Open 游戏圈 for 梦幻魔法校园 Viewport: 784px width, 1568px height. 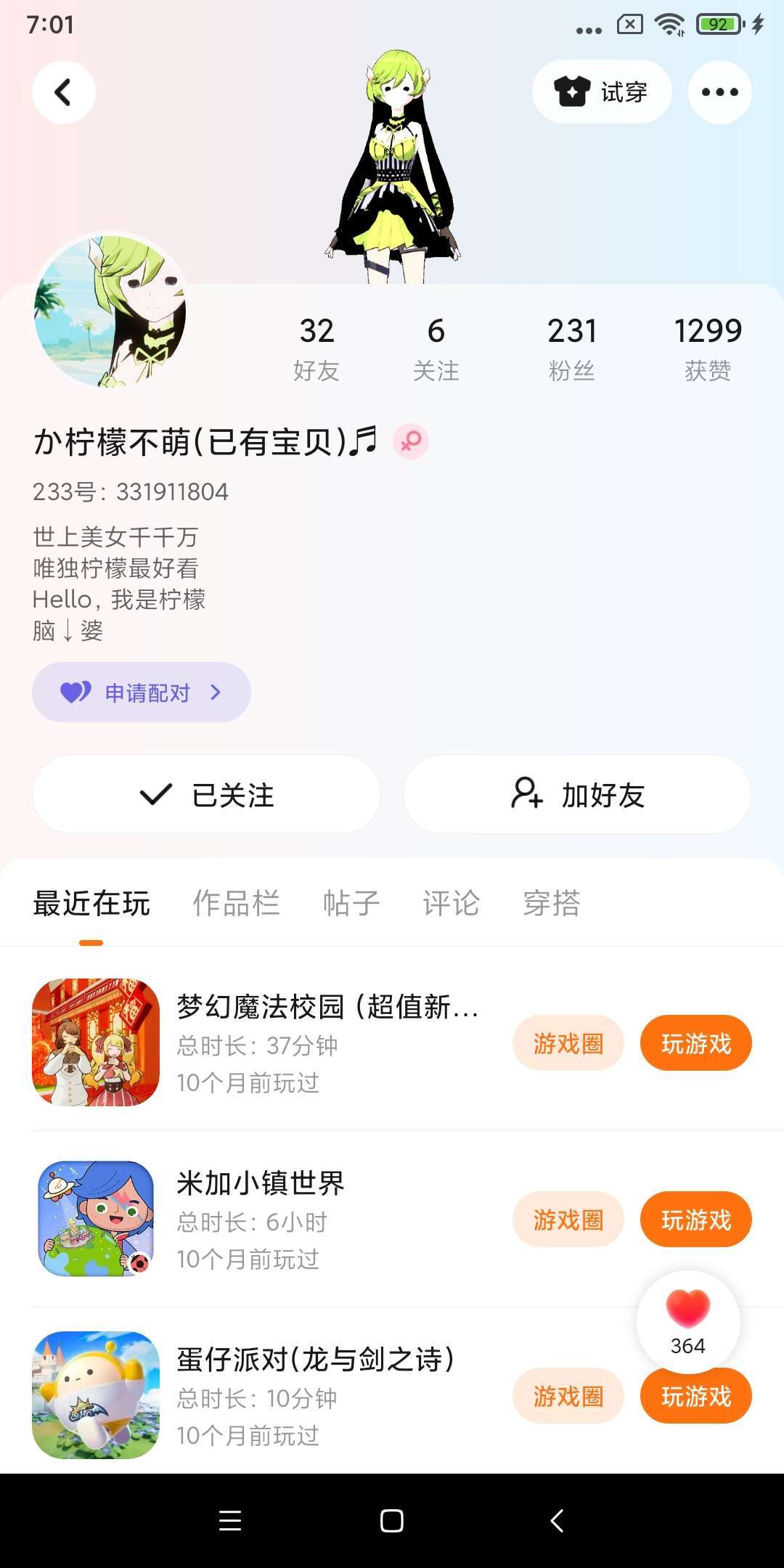[568, 1044]
